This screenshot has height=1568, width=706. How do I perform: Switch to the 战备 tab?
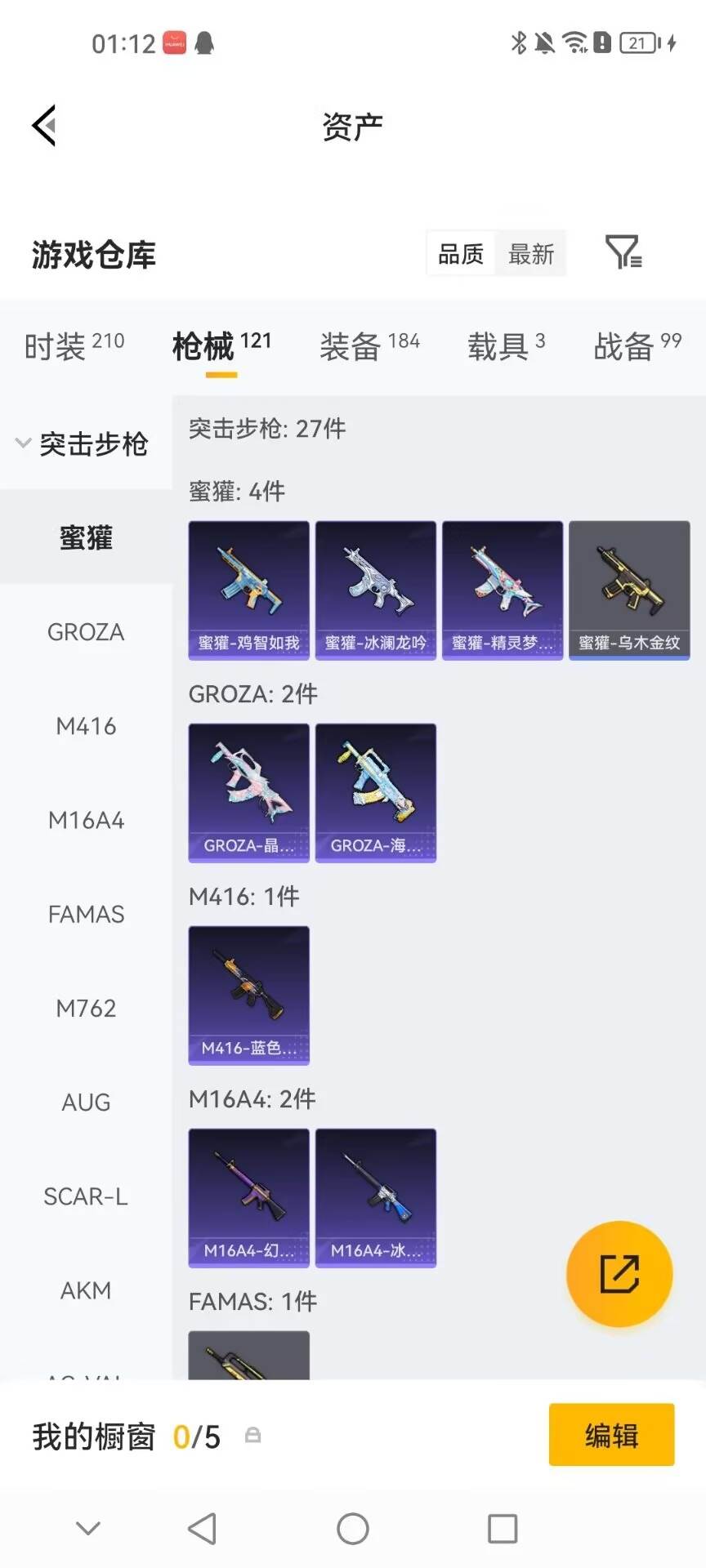(x=637, y=346)
